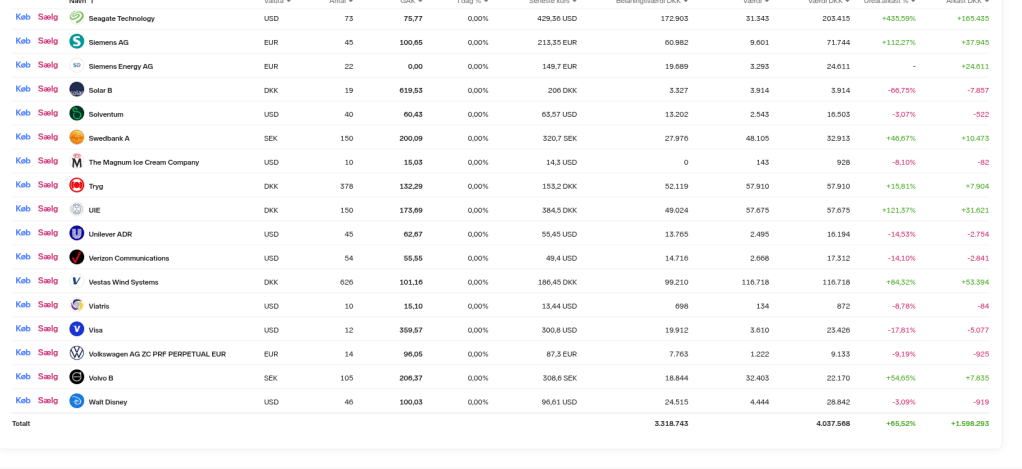Image resolution: width=1022 pixels, height=469 pixels.
Task: Tap Sælg for Swedbank A
Action: (x=48, y=137)
